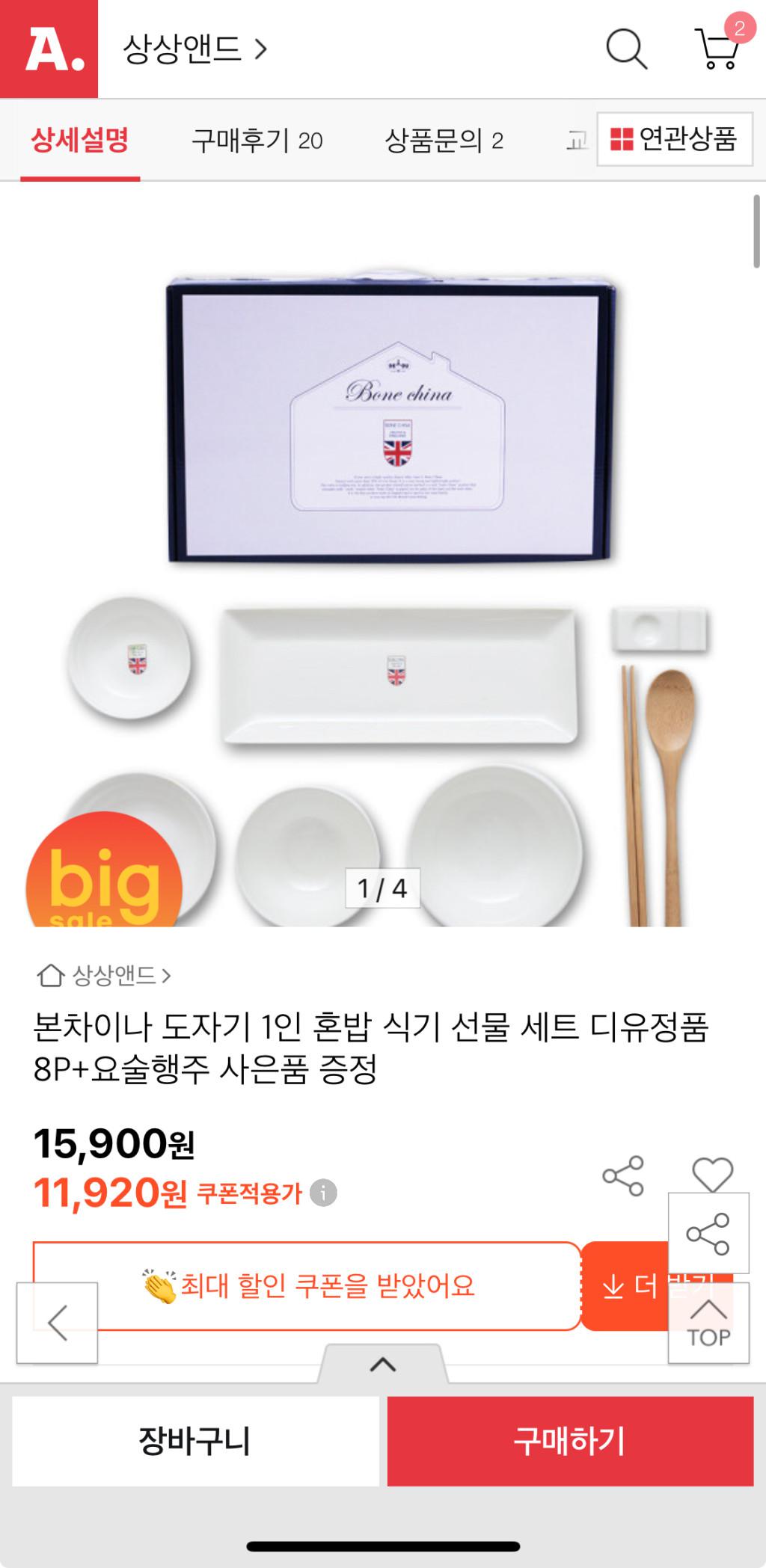The width and height of the screenshot is (766, 1568).
Task: Open the search magnifier icon
Action: tap(626, 49)
